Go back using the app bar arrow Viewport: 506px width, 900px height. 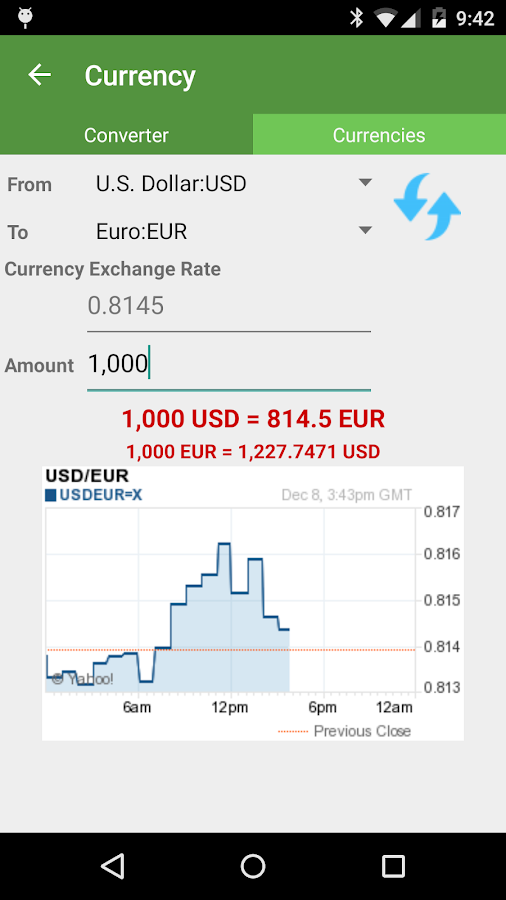pyautogui.click(x=40, y=75)
